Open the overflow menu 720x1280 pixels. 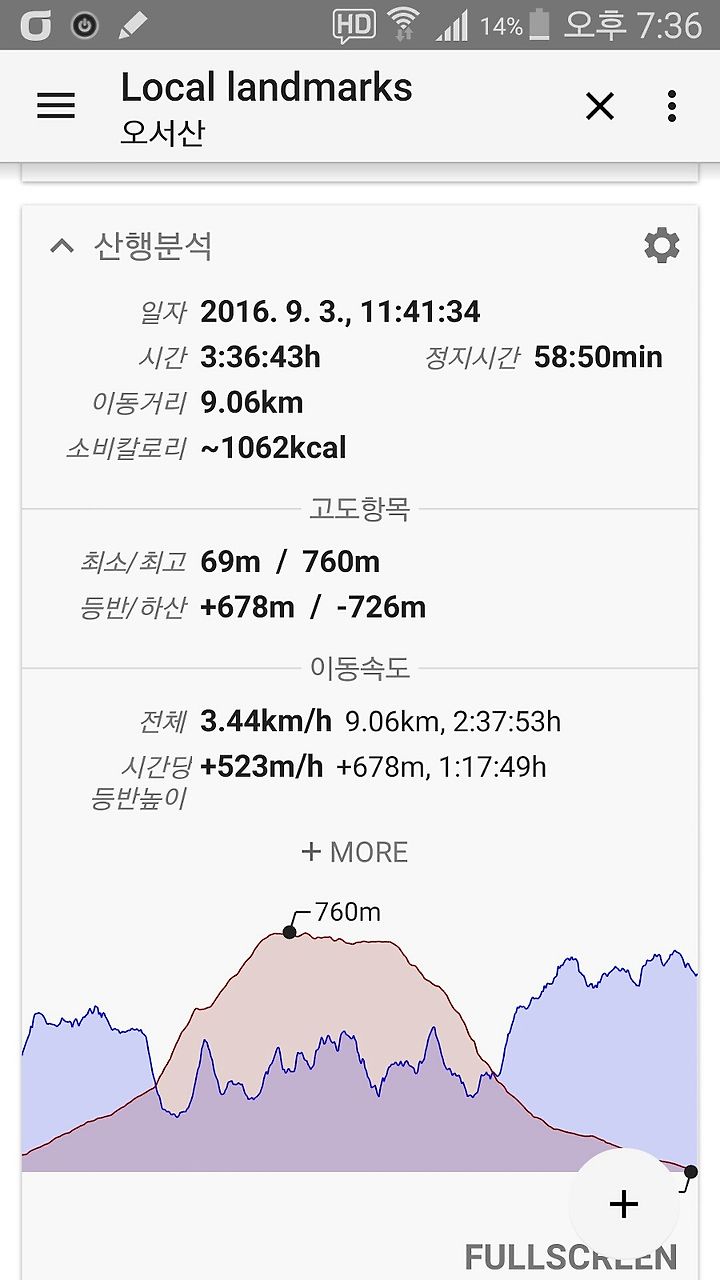(x=671, y=106)
